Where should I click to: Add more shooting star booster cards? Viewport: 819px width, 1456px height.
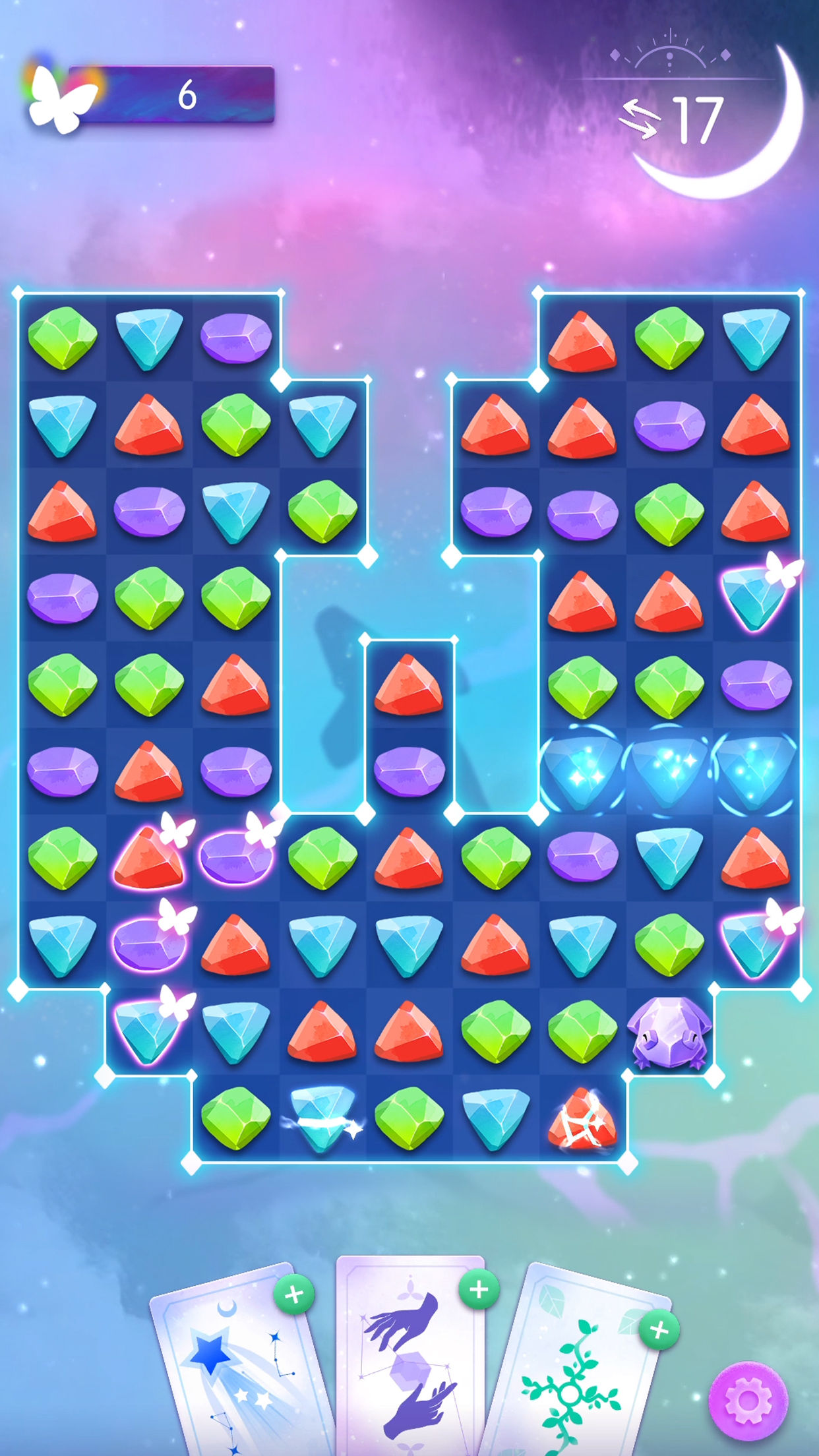[294, 1294]
